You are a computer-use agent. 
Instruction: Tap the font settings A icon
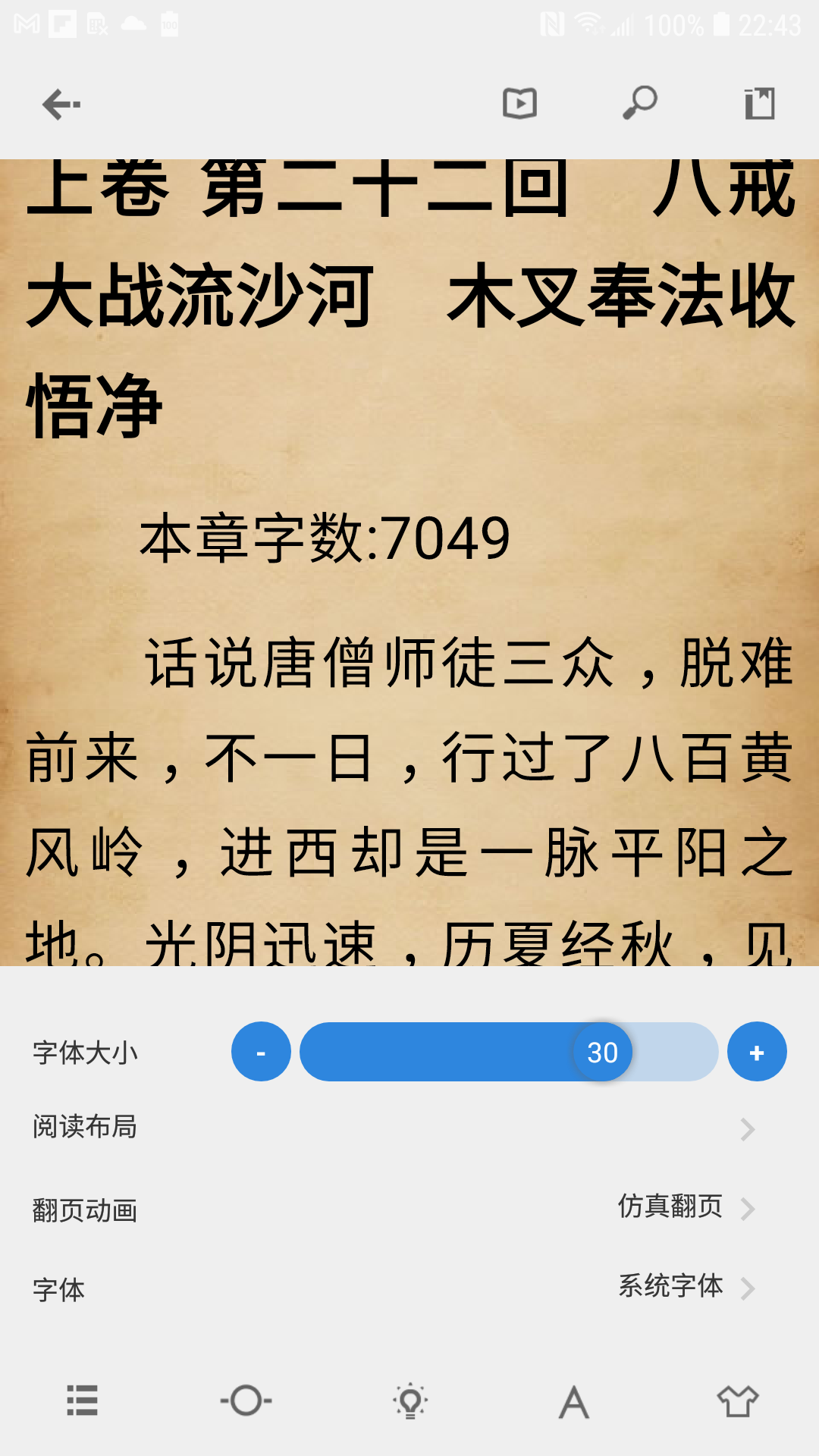pyautogui.click(x=574, y=1401)
